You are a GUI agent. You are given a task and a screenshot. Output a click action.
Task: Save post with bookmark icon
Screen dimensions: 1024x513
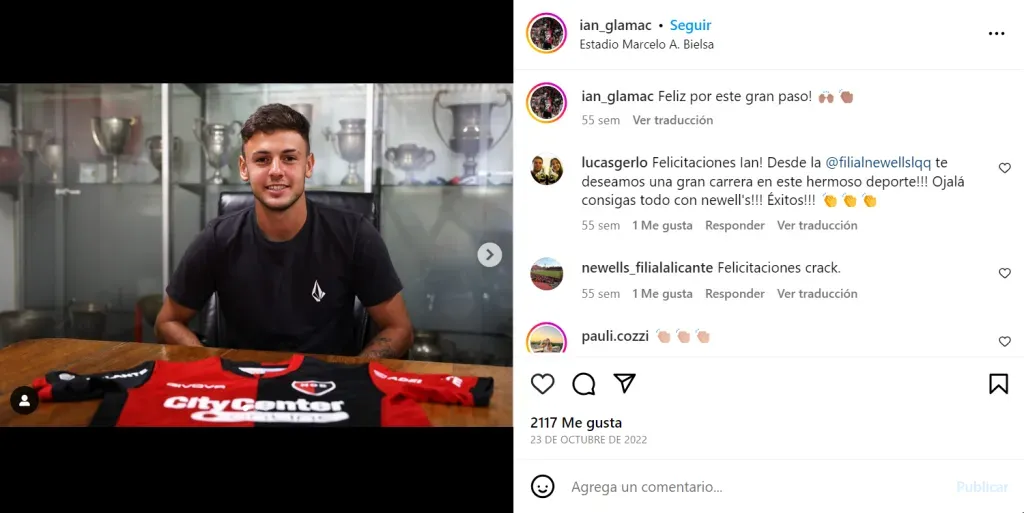998,384
